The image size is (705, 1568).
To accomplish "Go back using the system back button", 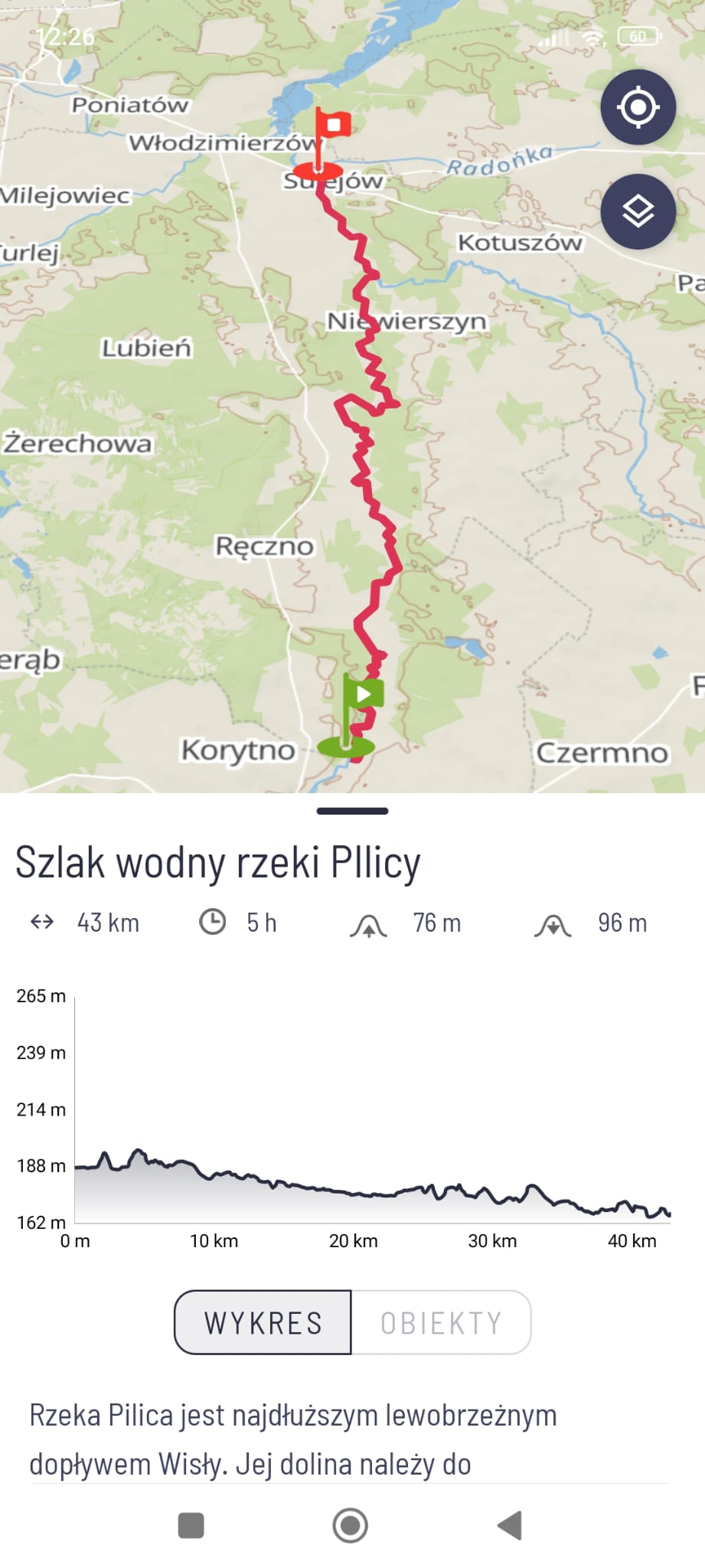I will pyautogui.click(x=510, y=1525).
